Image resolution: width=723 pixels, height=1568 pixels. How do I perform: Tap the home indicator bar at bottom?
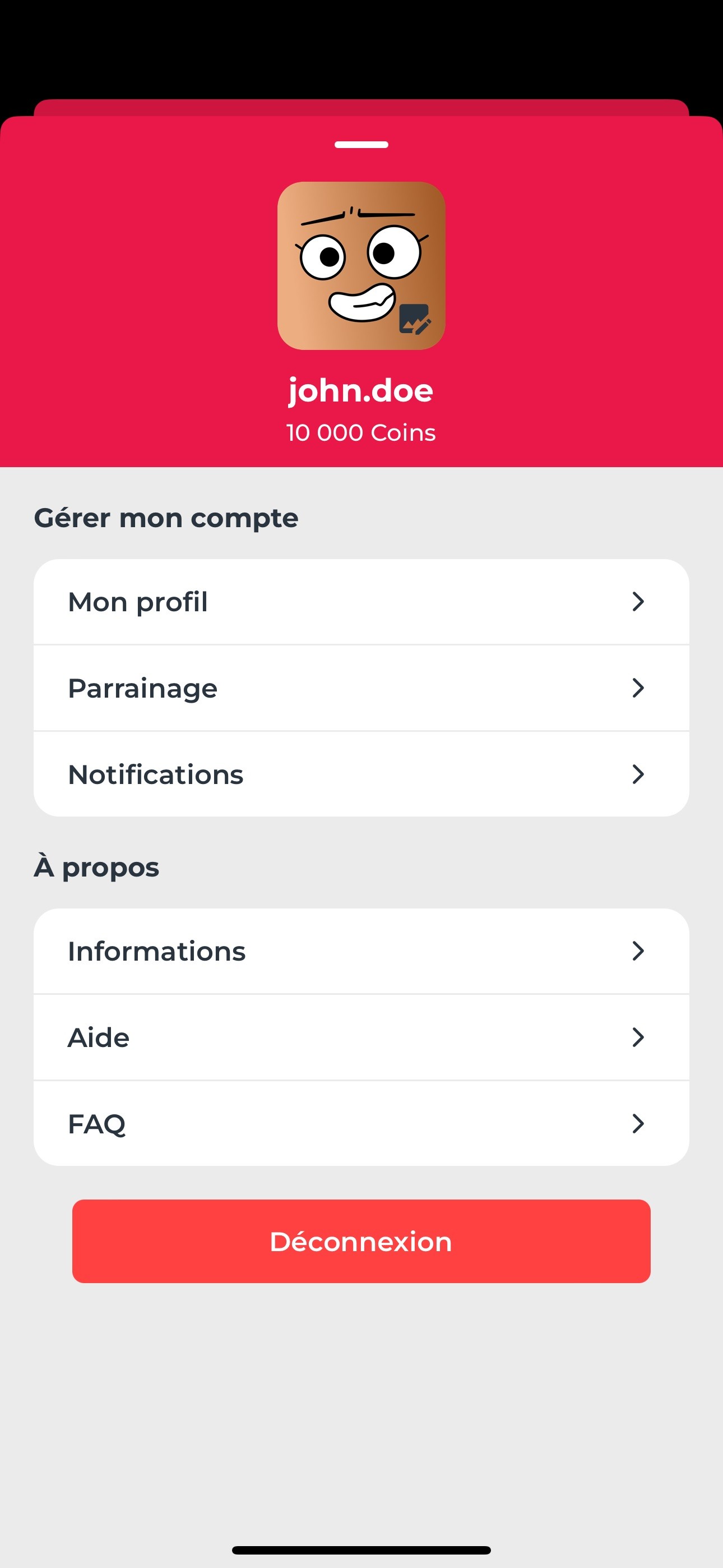[361, 1548]
